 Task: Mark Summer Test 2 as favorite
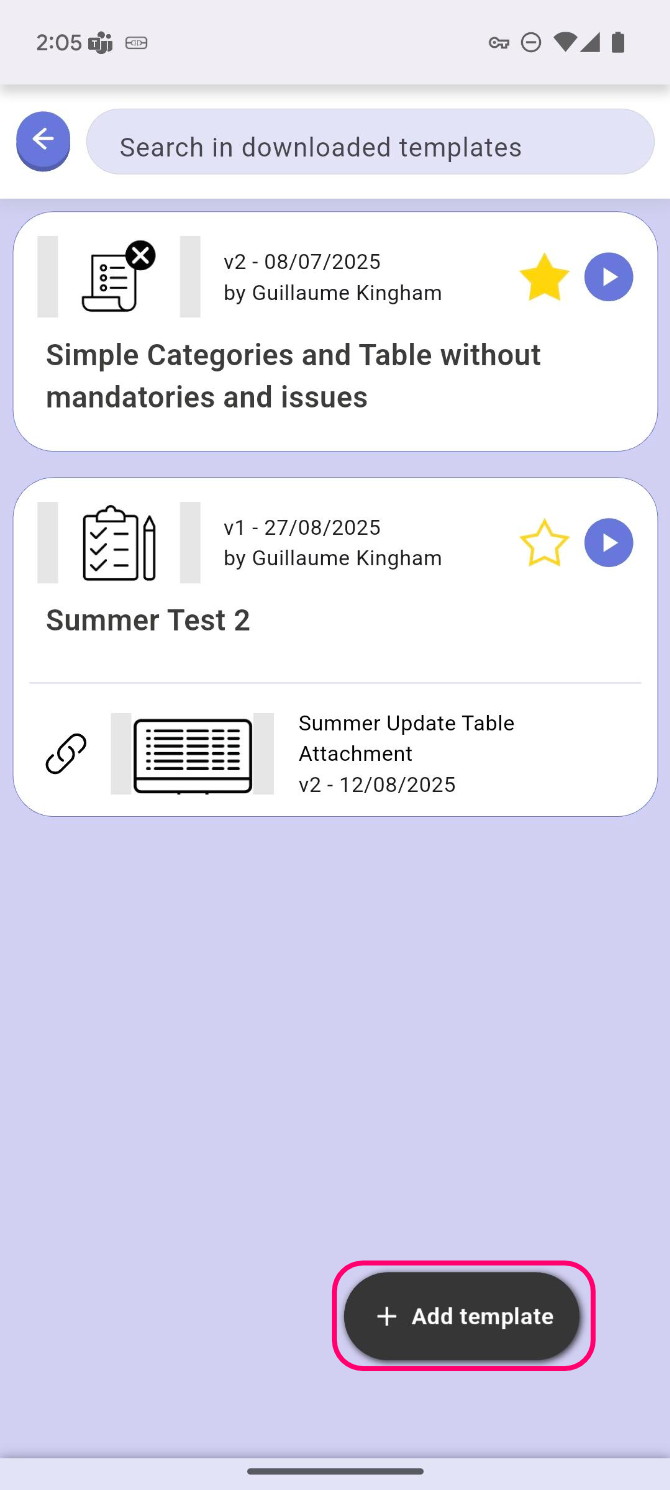click(x=544, y=543)
